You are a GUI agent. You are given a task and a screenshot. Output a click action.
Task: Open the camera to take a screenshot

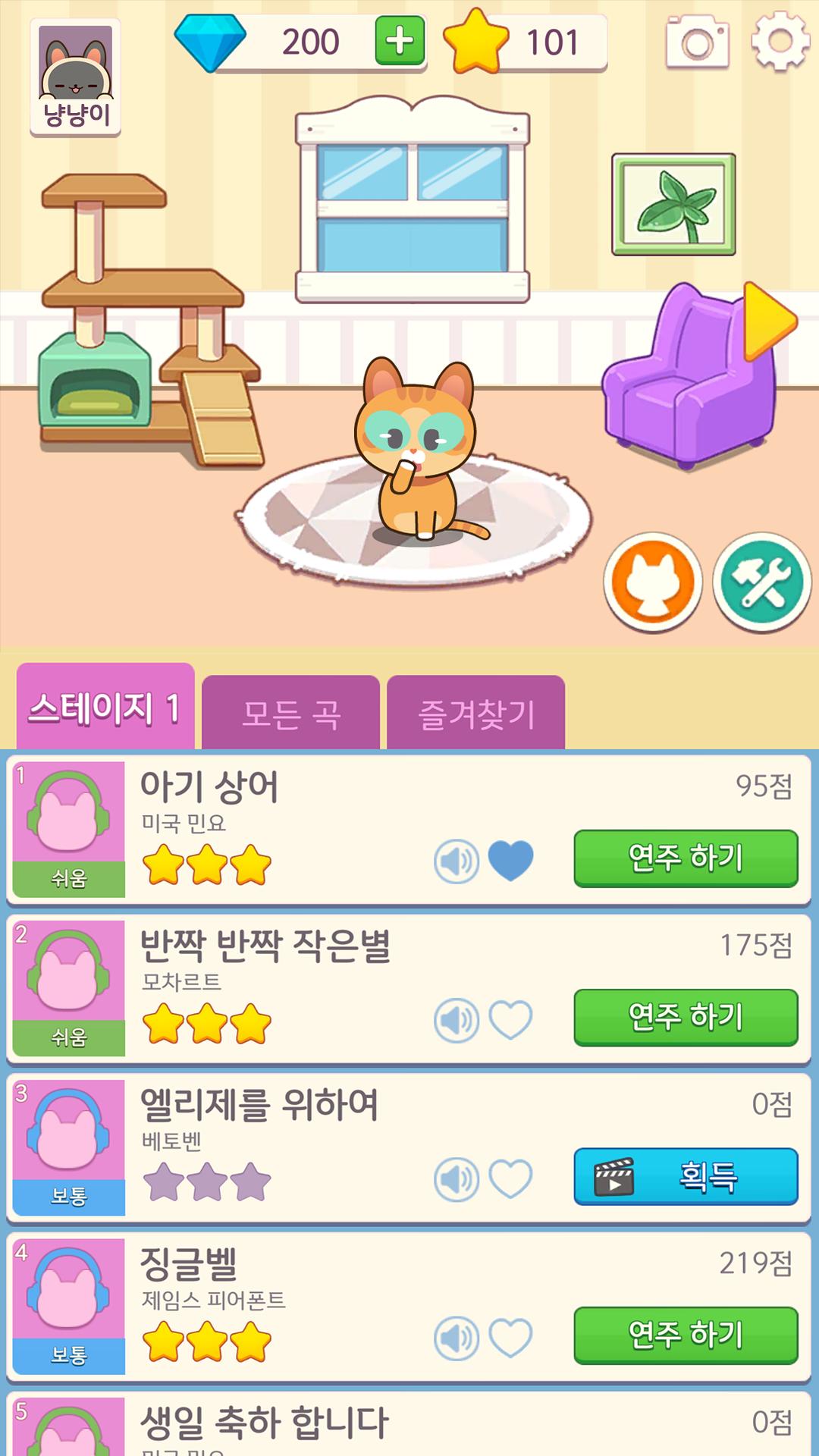pos(698,43)
